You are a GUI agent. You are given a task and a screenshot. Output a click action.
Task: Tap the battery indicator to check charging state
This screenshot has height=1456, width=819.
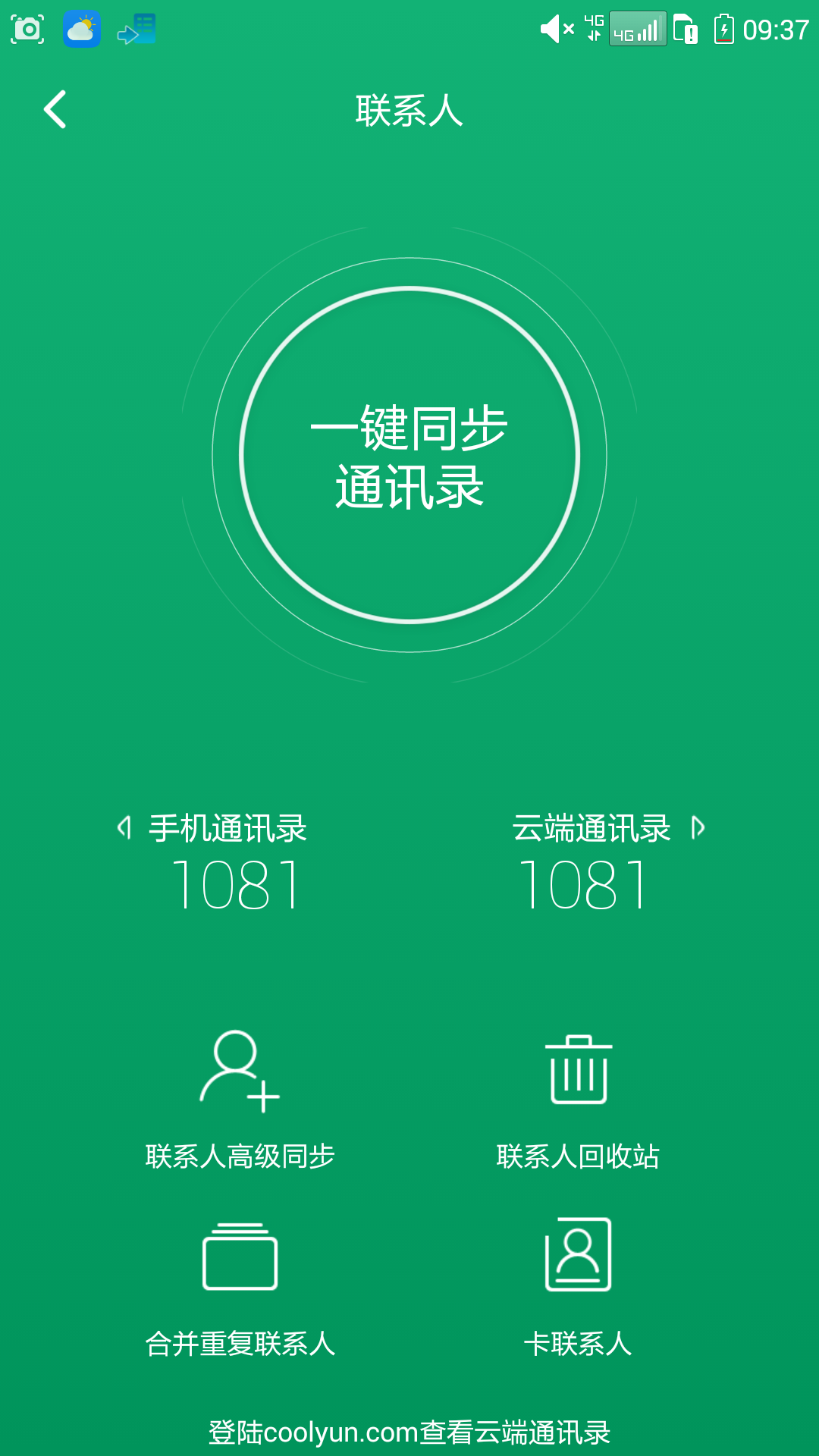pyautogui.click(x=726, y=29)
